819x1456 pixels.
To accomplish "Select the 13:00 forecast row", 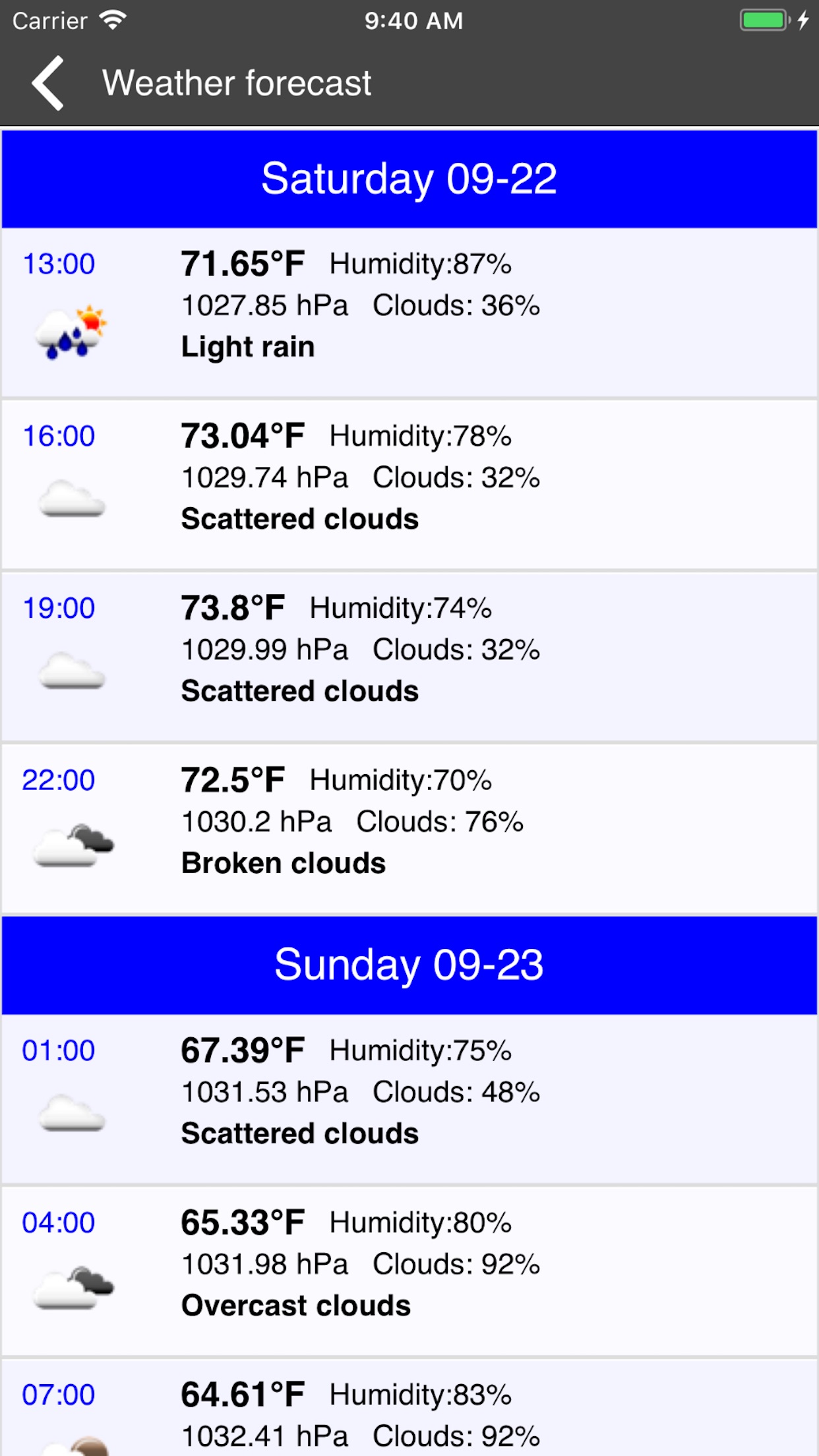I will (409, 310).
